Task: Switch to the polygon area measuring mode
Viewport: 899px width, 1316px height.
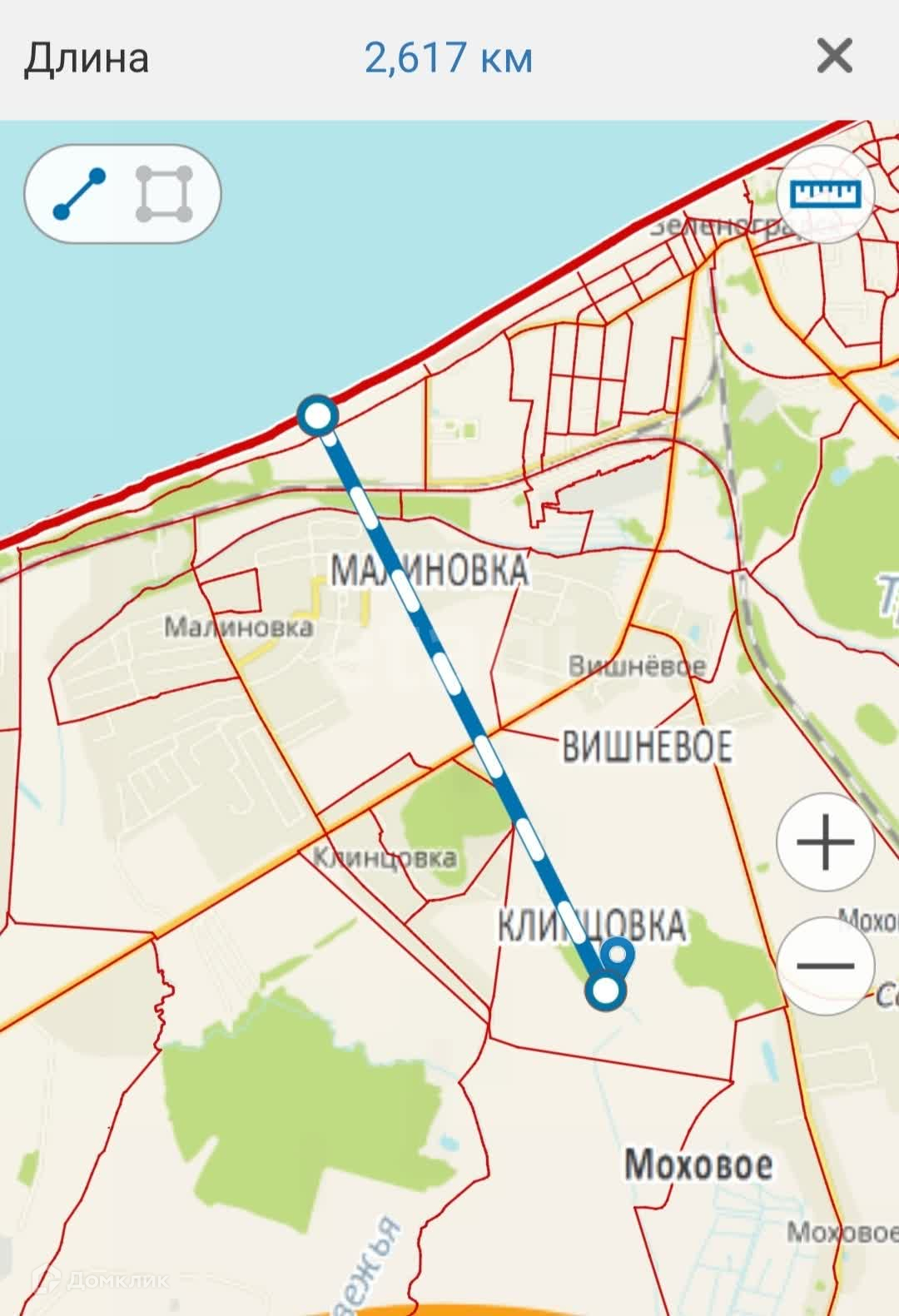Action: 164,194
